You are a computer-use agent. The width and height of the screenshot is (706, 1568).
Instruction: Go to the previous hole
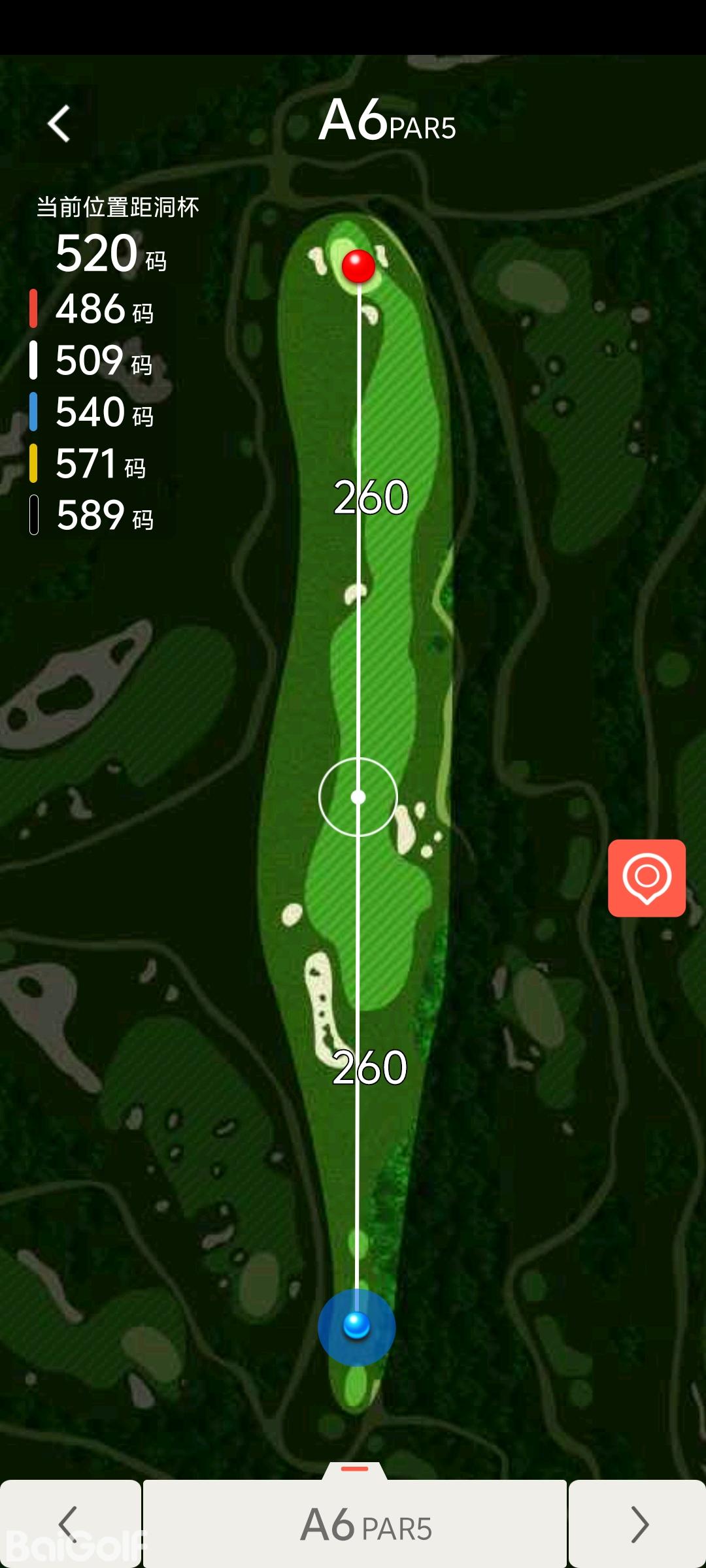tap(69, 1524)
